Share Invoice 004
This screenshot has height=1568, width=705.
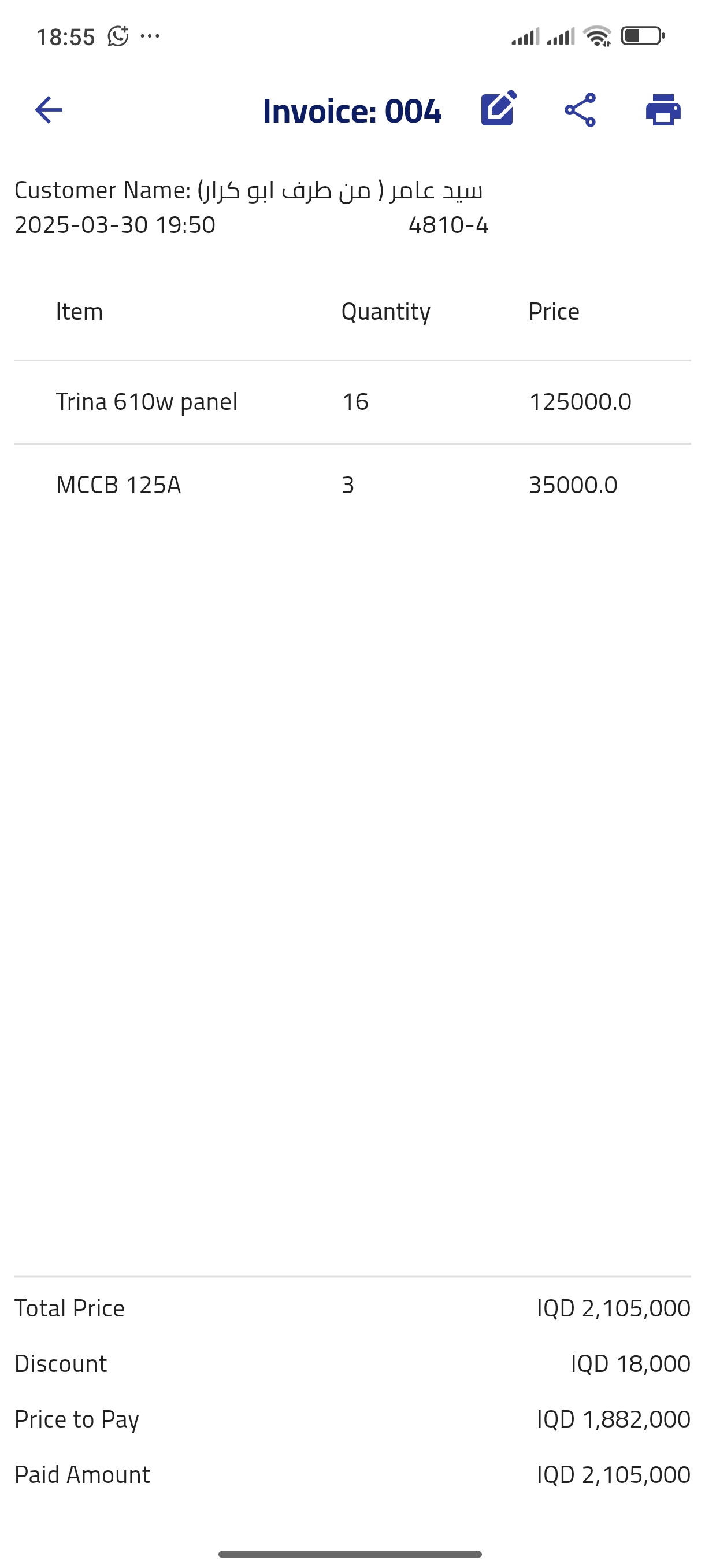click(x=580, y=110)
